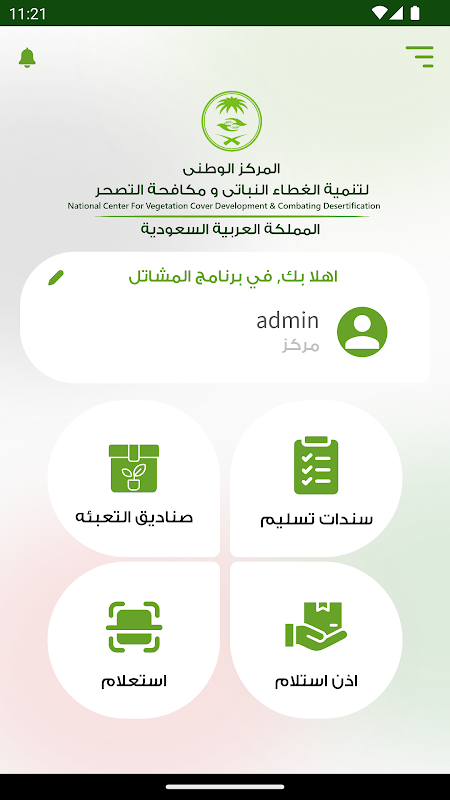Image resolution: width=450 pixels, height=800 pixels.
Task: Open the notifications bell
Action: (27, 58)
